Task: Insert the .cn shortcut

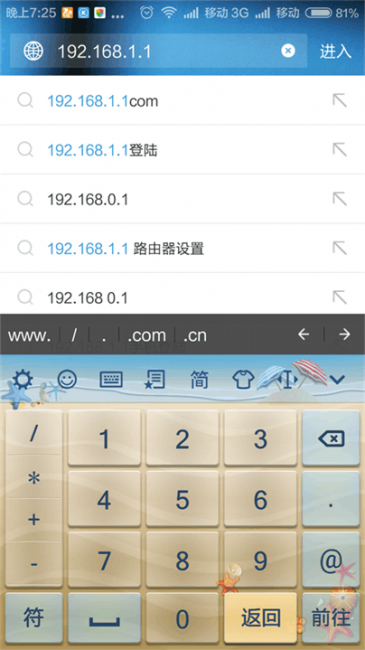Action: point(195,335)
